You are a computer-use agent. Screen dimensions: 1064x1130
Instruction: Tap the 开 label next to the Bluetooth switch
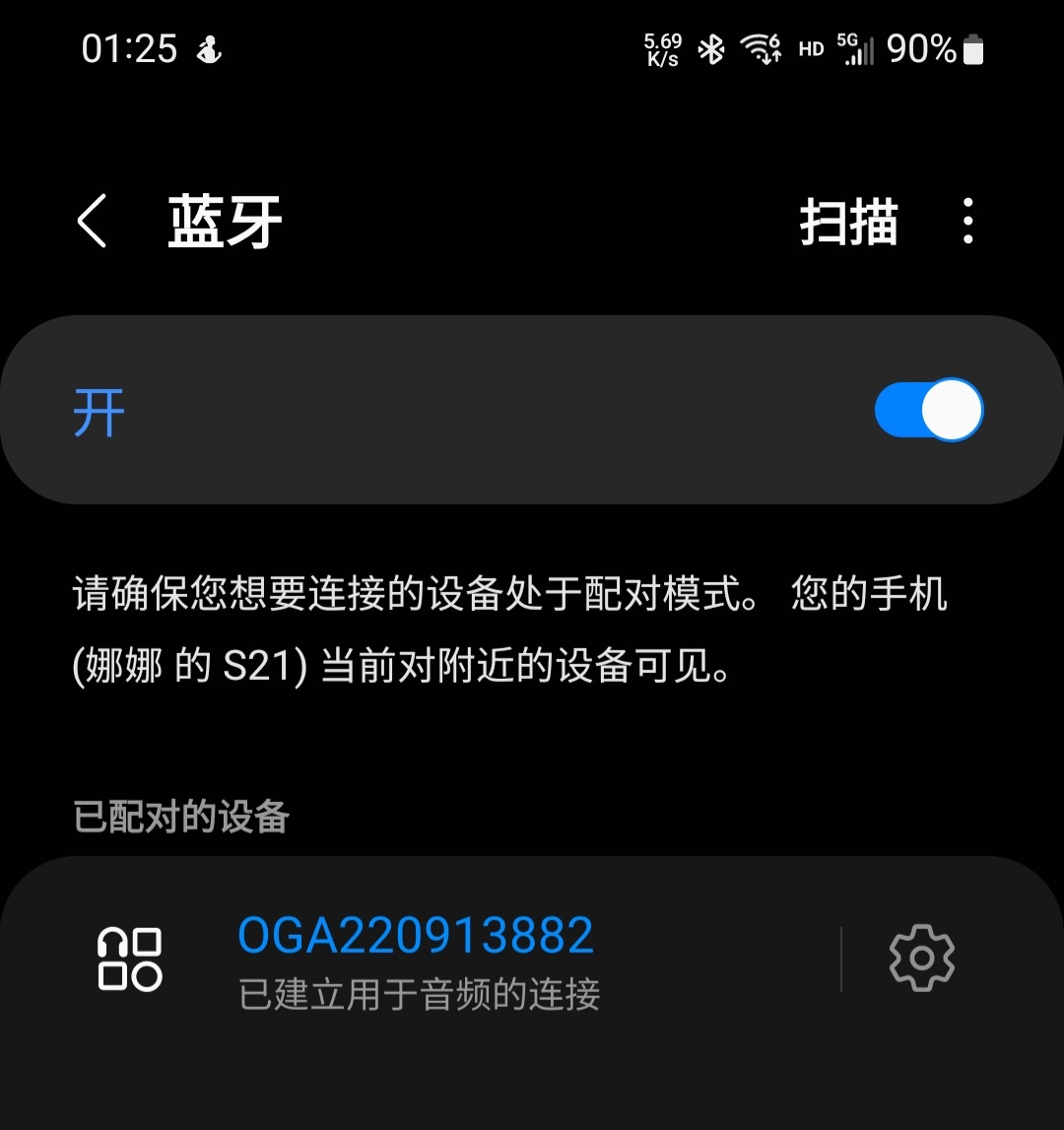pos(98,409)
